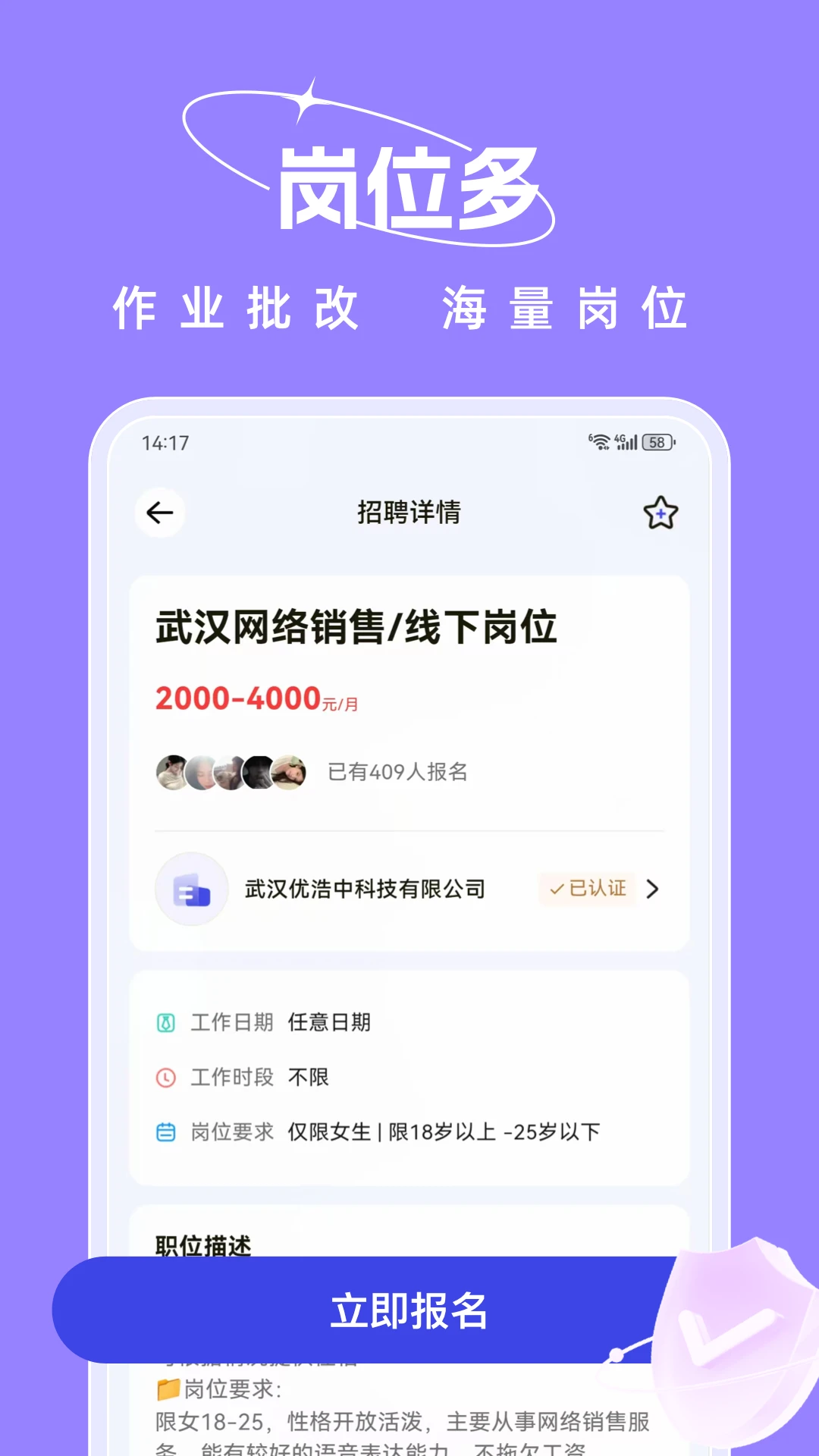Tap the battery level indicator showing 58
This screenshot has width=819, height=1456.
[x=655, y=441]
